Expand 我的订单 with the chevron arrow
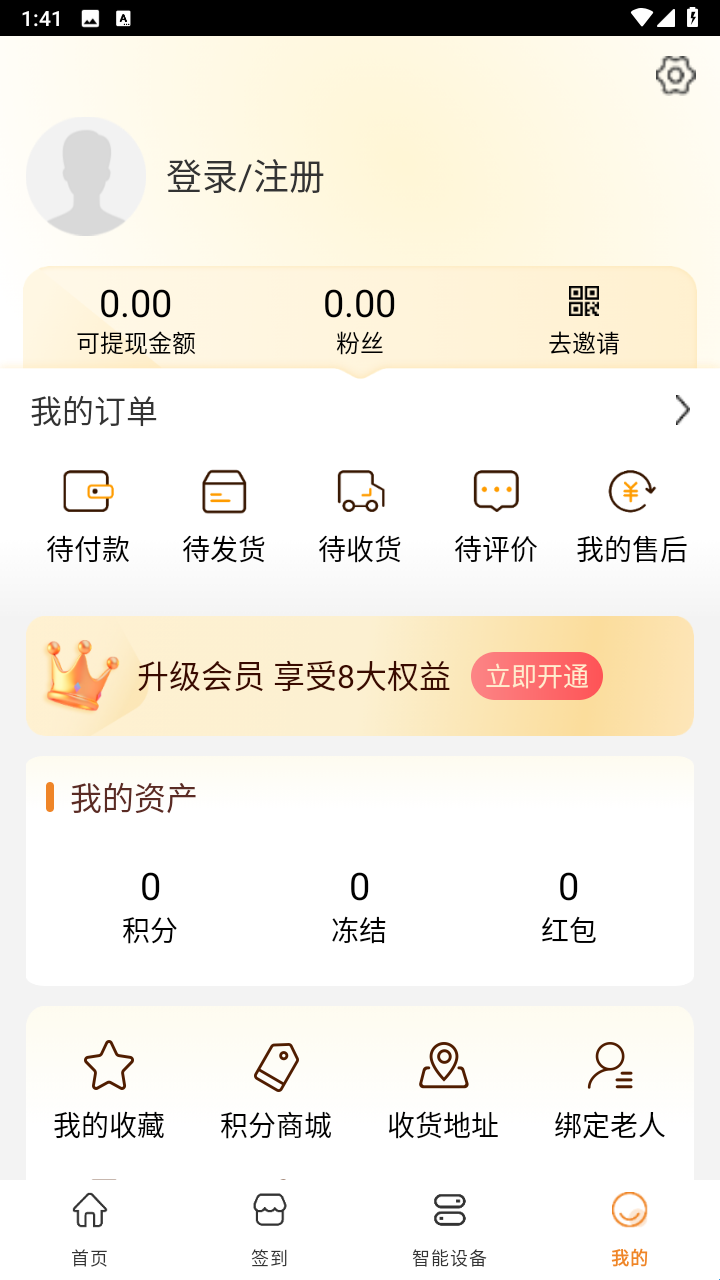This screenshot has height=1280, width=720. pyautogui.click(x=682, y=410)
